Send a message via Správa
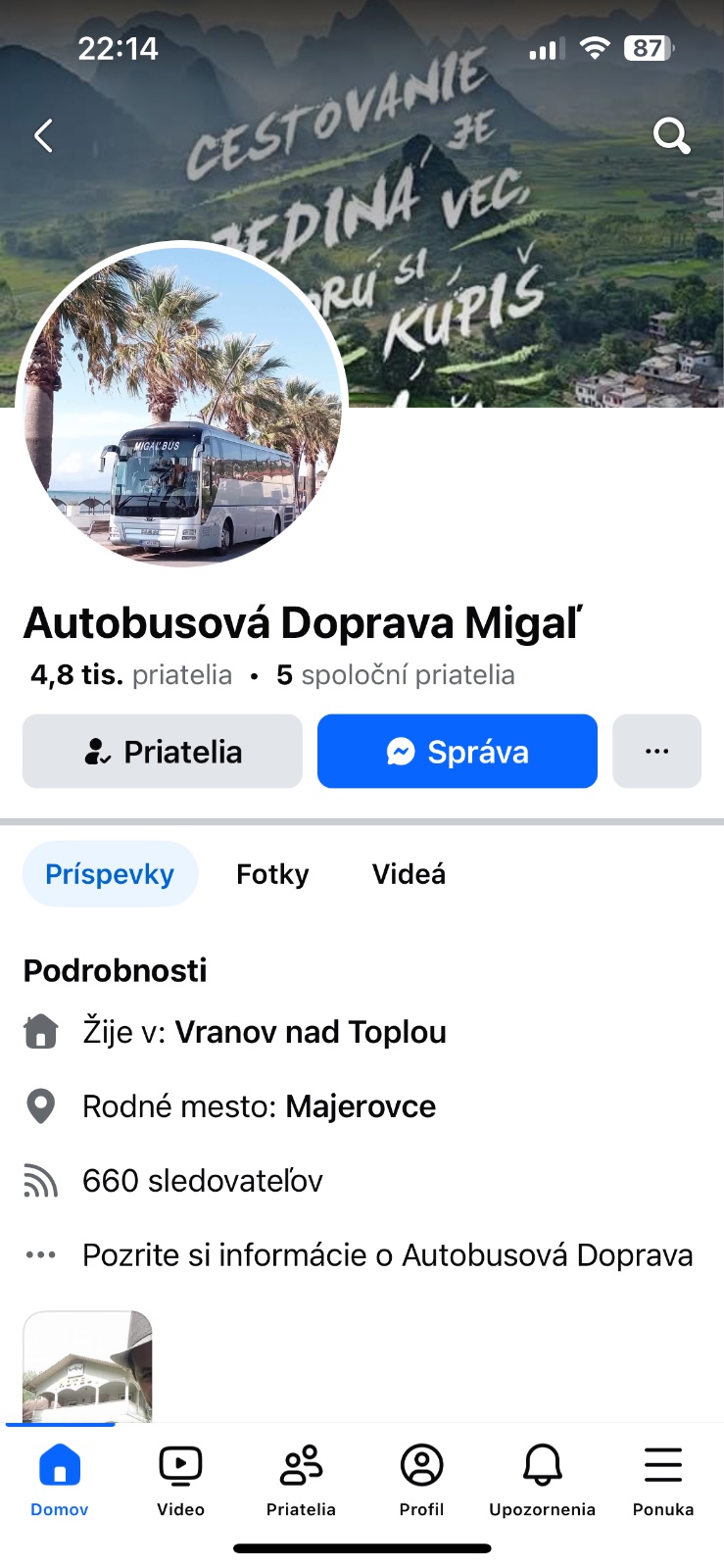724x1568 pixels. [x=458, y=752]
